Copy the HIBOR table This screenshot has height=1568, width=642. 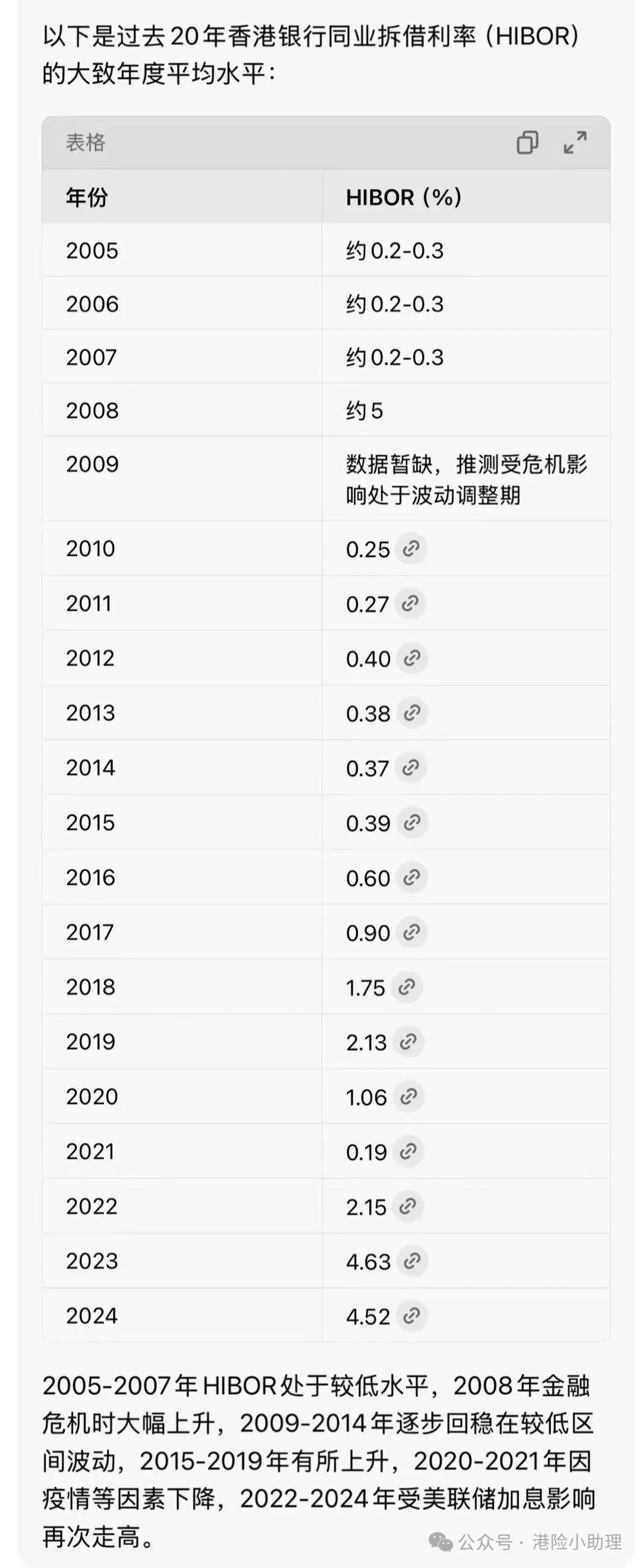527,142
